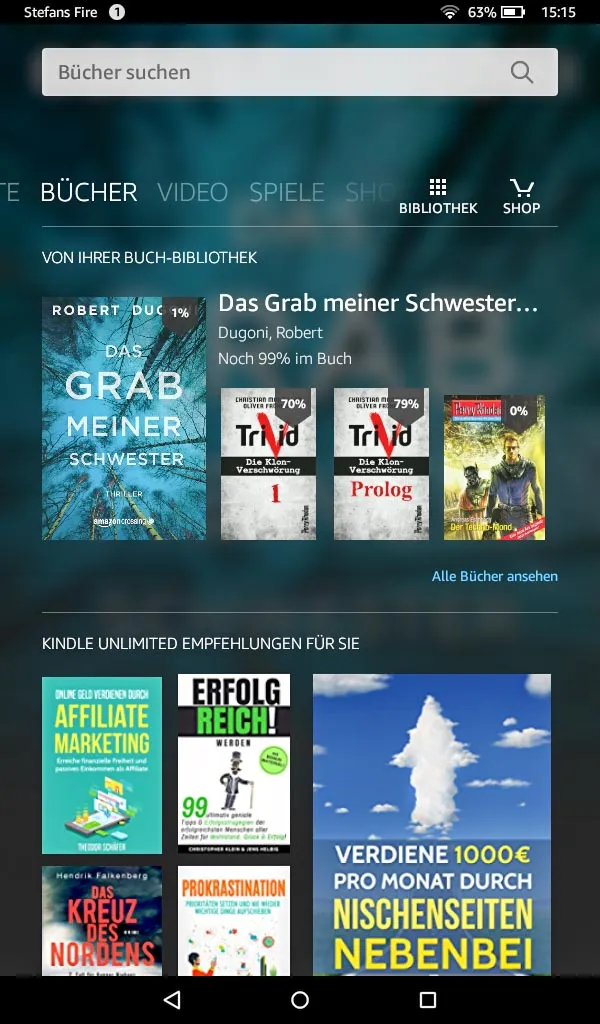This screenshot has width=600, height=1024.
Task: Open Das Kreuz des Nordens book
Action: click(x=102, y=920)
